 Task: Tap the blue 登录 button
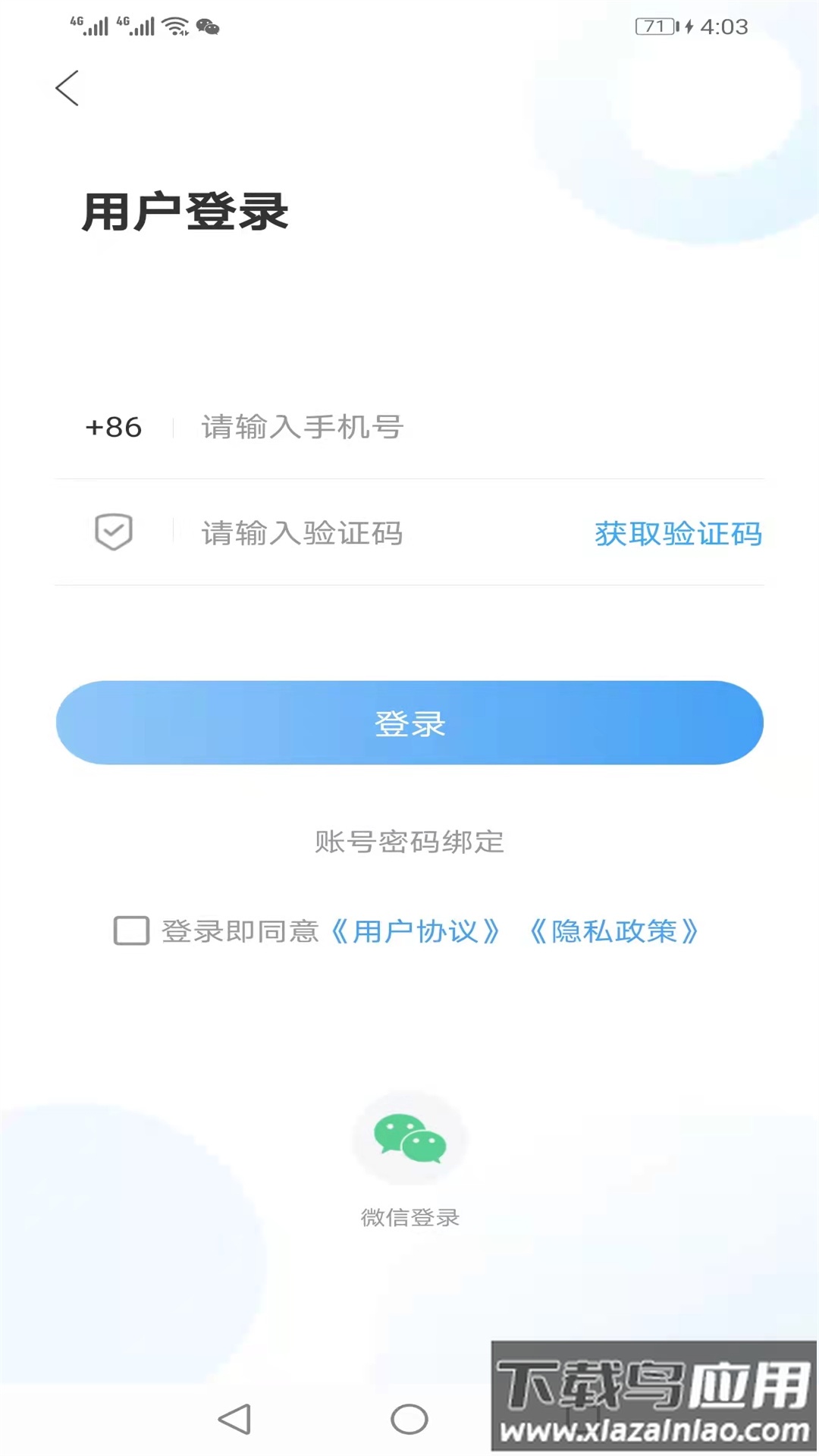pos(409,723)
